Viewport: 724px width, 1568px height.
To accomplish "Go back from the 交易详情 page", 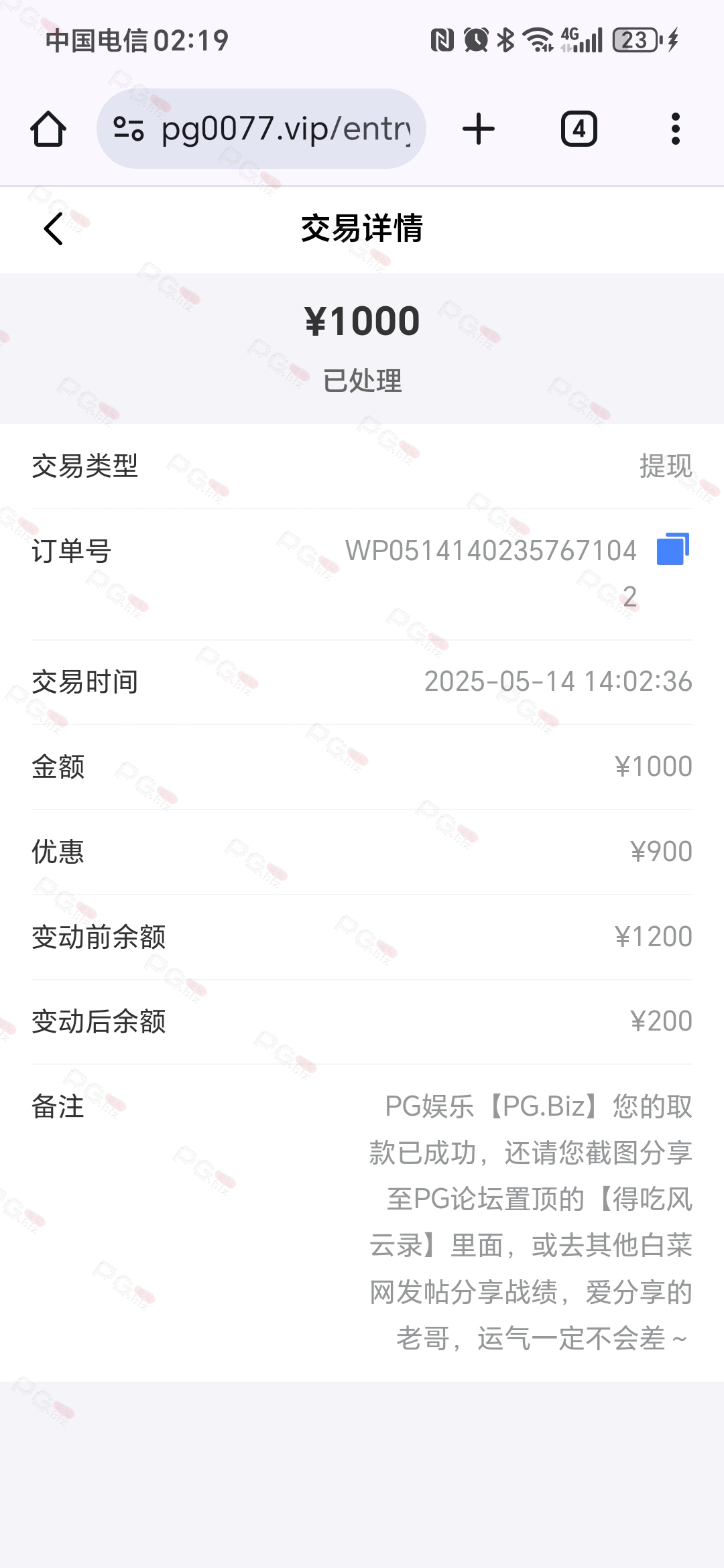I will (54, 228).
